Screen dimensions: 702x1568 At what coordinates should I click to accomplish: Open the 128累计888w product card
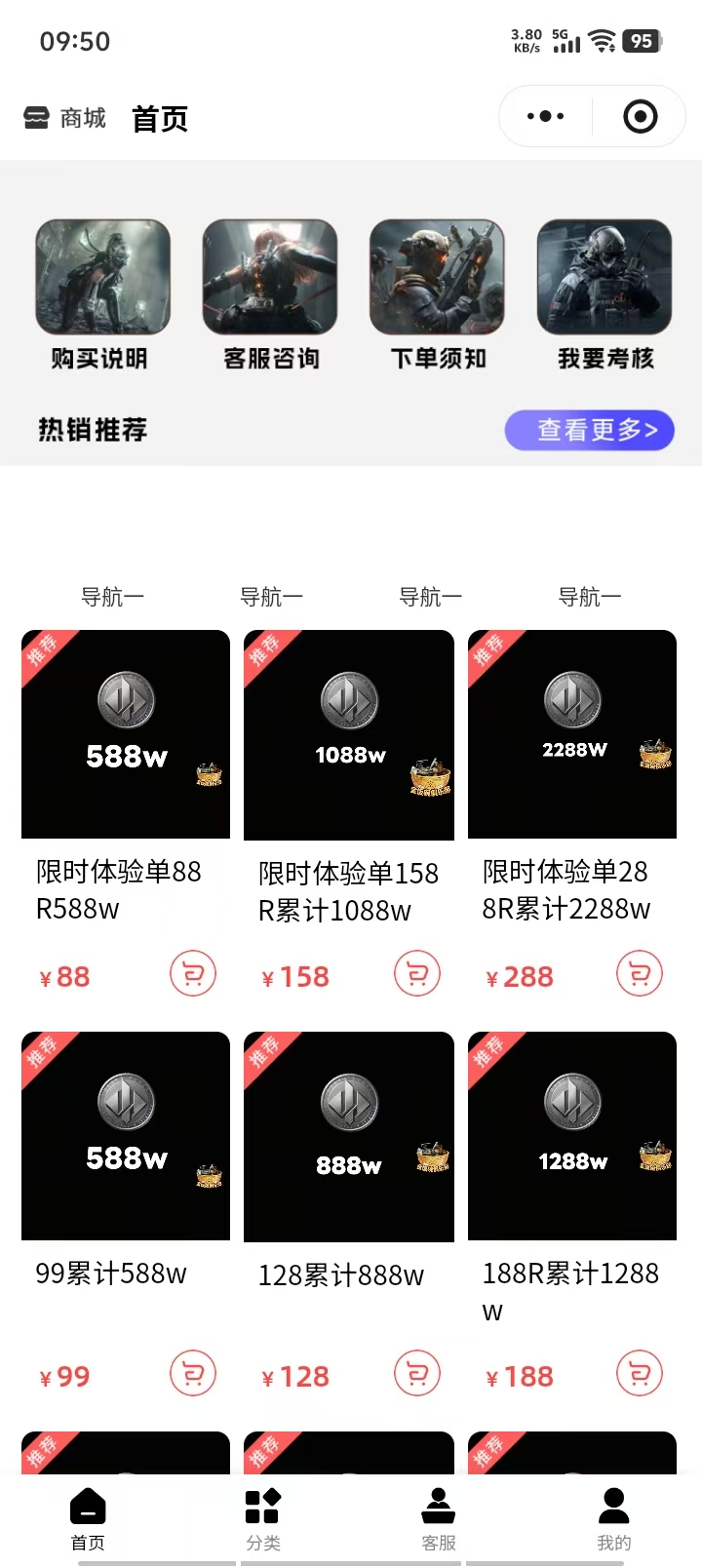point(349,1136)
